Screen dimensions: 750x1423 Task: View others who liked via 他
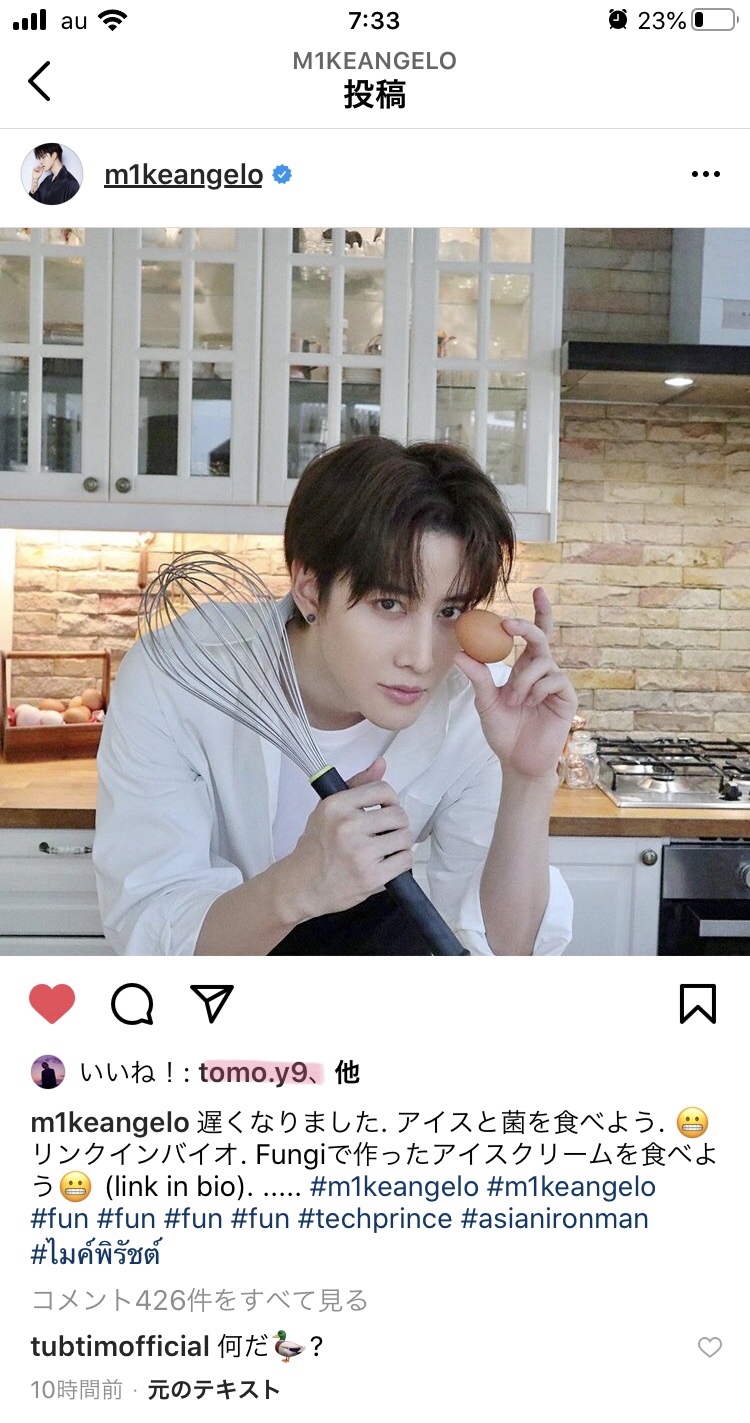(x=347, y=1072)
